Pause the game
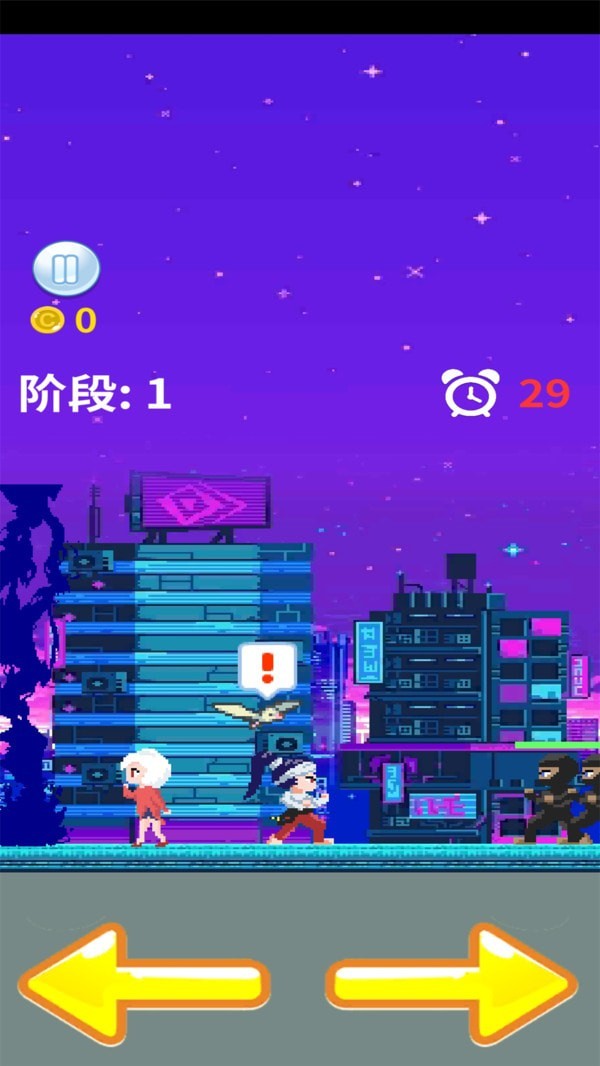 pos(66,269)
